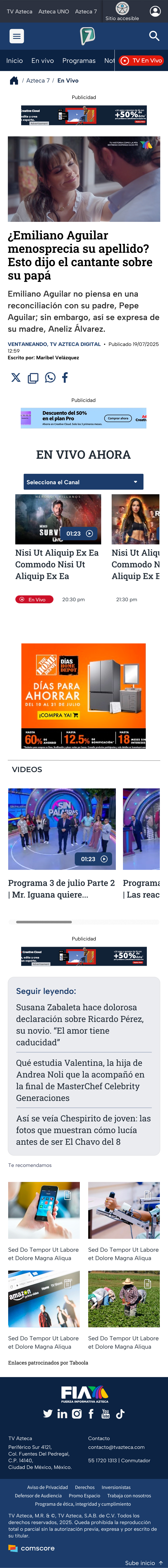
Task: Open FIA TikTok profile icon
Action: 120,1413
